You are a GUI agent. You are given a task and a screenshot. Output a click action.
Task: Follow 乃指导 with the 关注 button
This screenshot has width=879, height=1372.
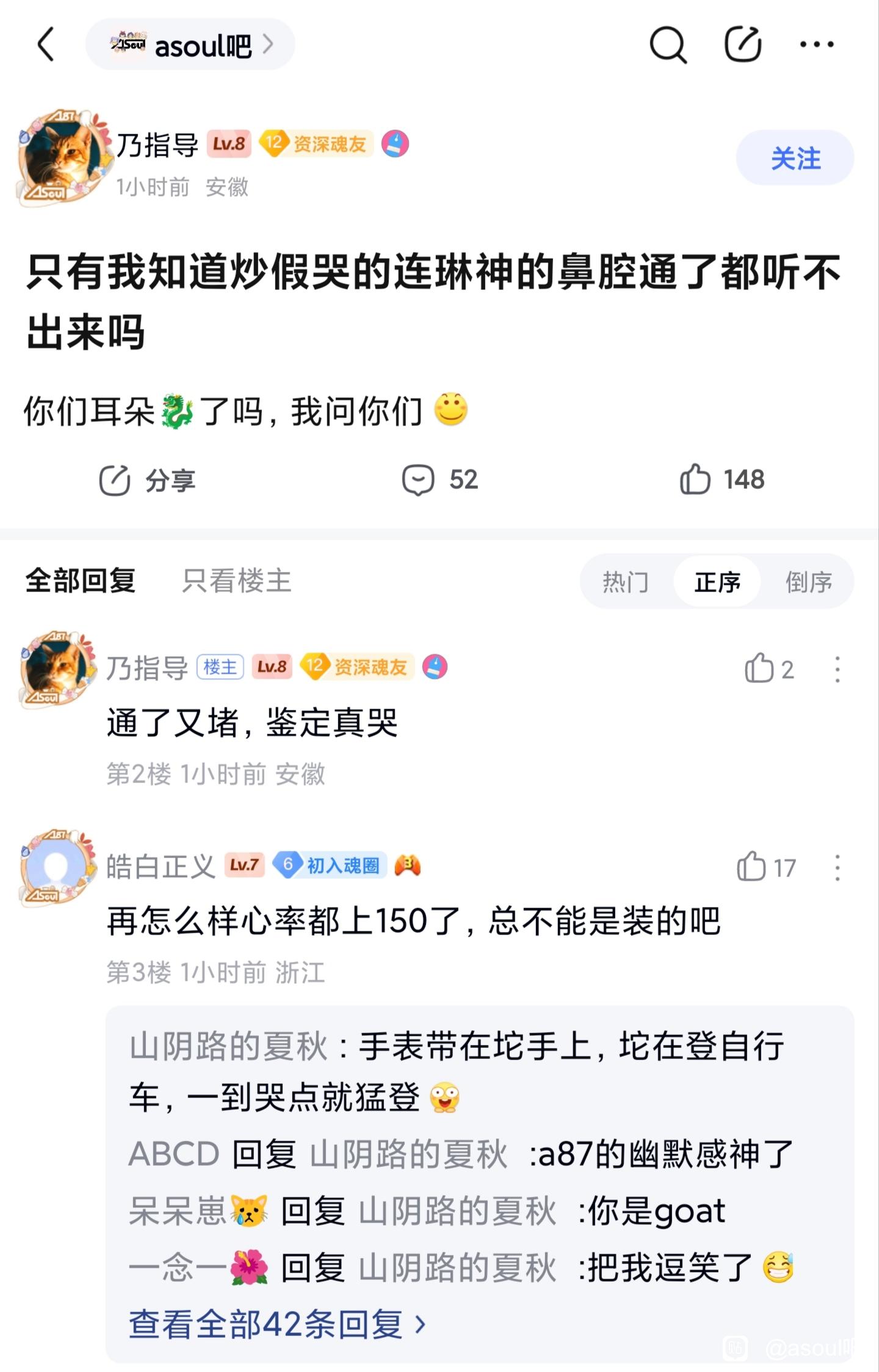[794, 158]
